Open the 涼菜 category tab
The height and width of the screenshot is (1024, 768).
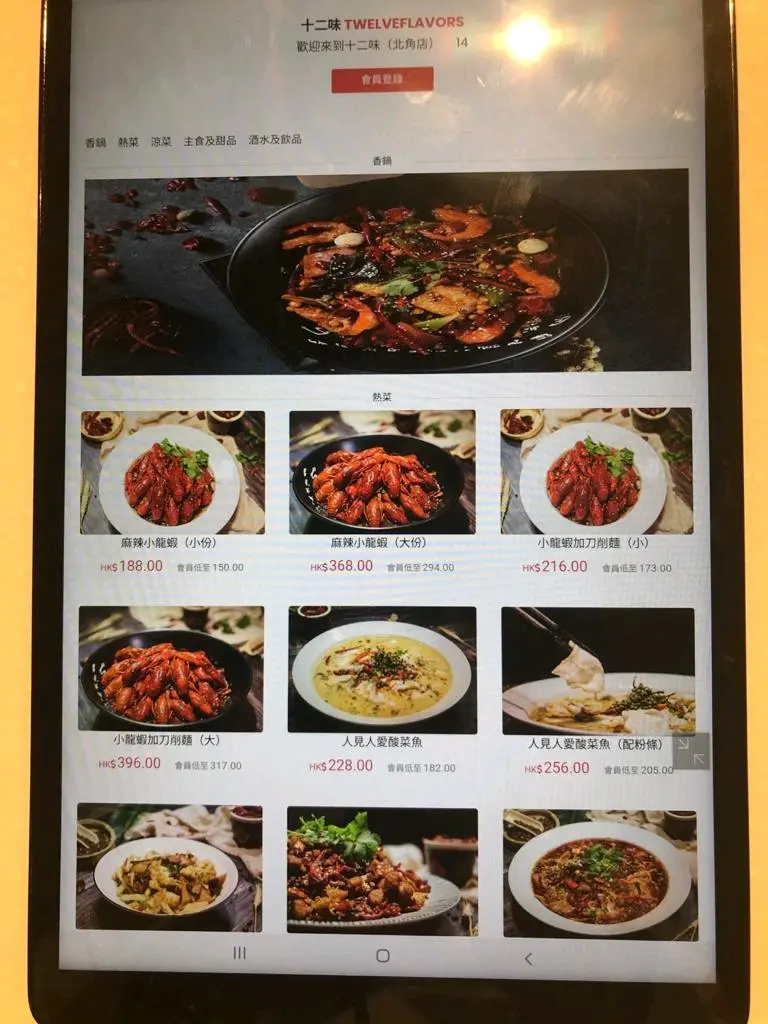click(x=161, y=142)
